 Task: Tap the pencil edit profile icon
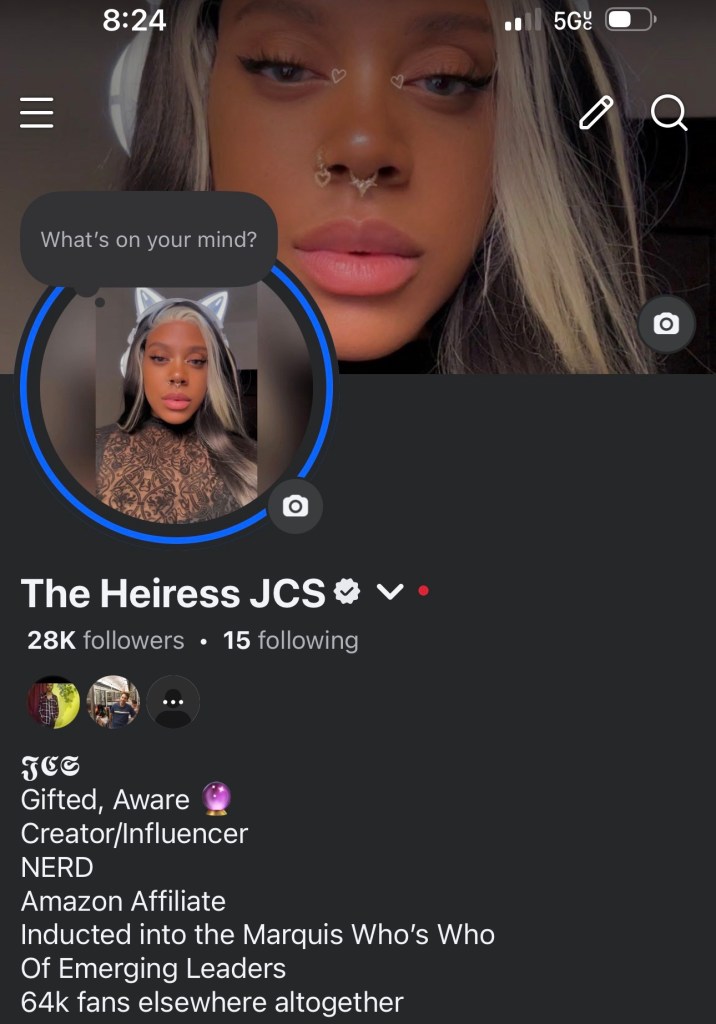tap(596, 113)
